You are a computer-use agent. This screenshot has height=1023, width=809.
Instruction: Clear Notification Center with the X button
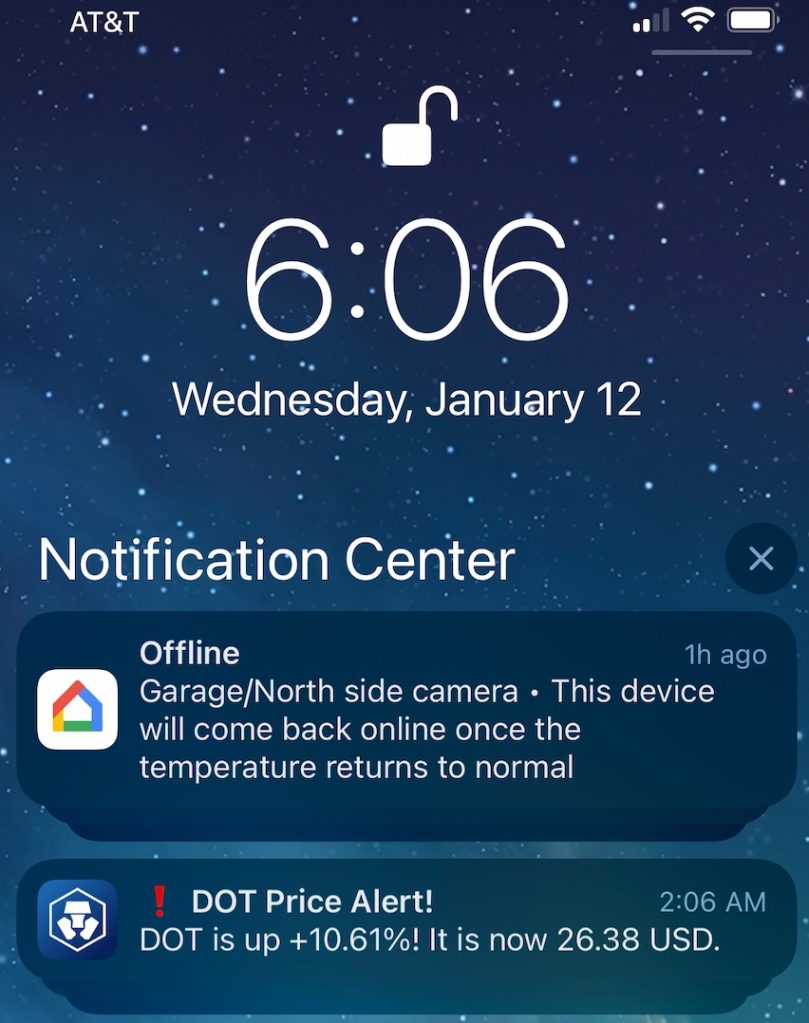click(761, 559)
